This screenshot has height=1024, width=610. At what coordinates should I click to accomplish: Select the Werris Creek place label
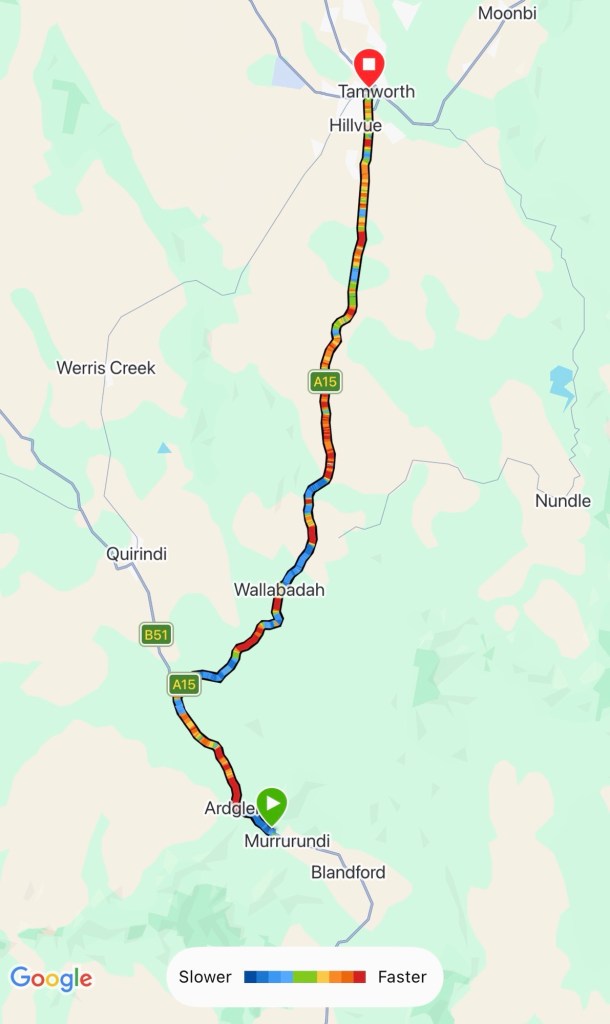click(106, 368)
